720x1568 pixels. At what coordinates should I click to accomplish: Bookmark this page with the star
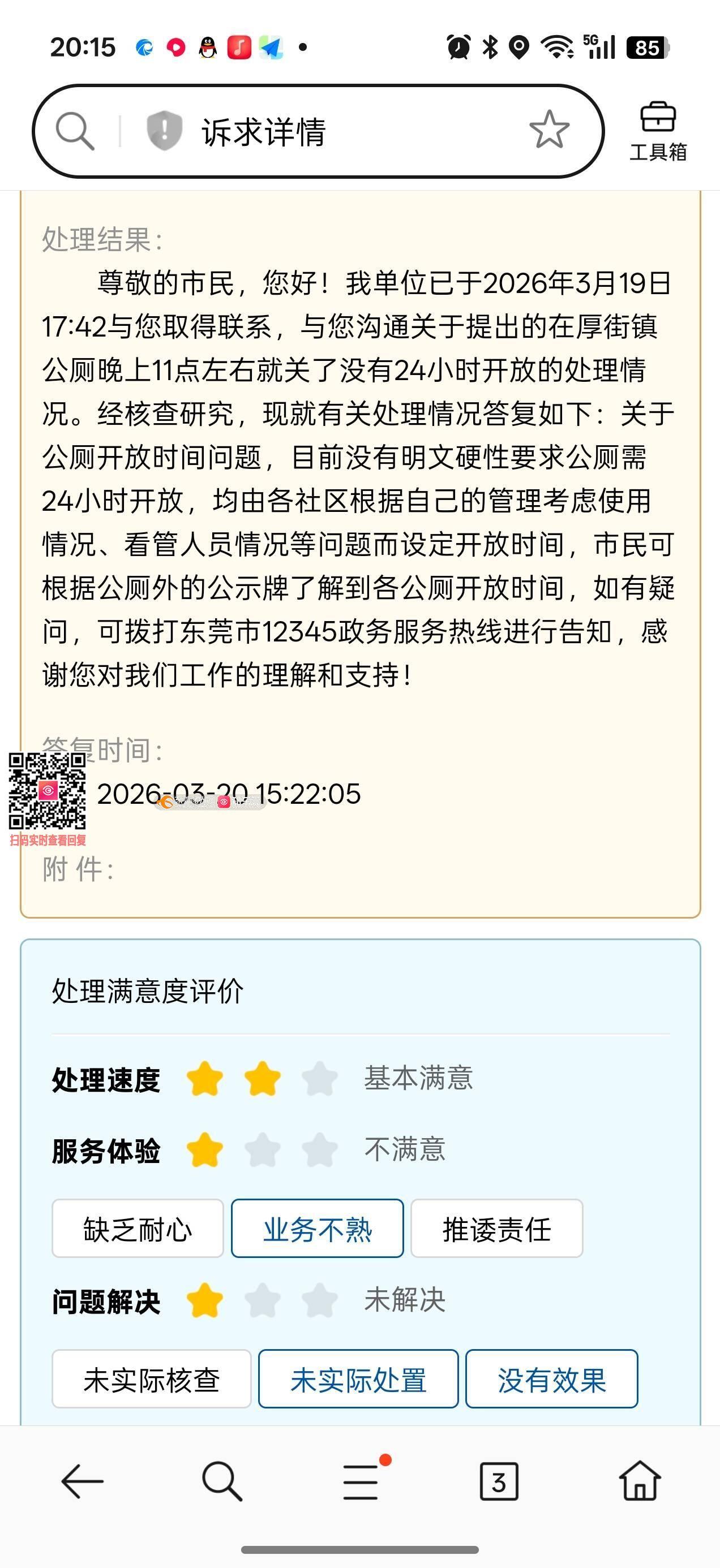tap(549, 130)
